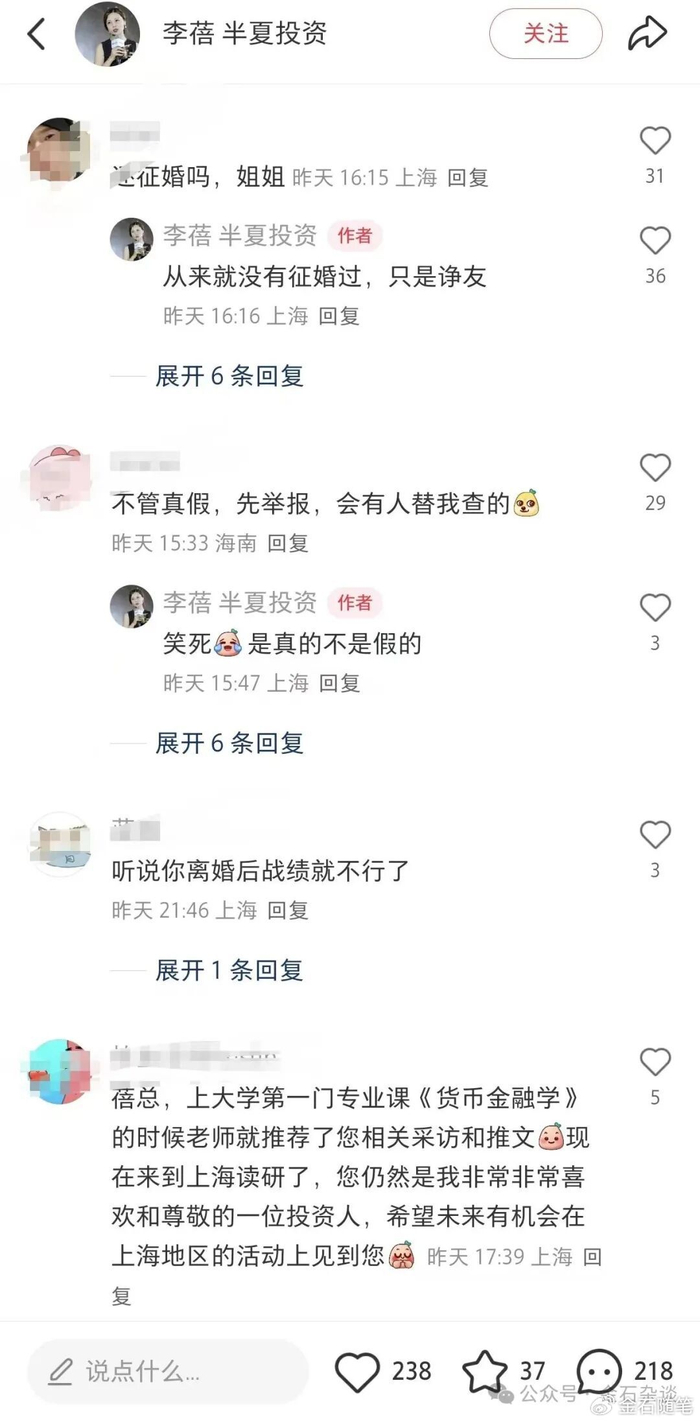Expand 6 replies under the 征婚 comment
Screen dimensions: 700x1422
(228, 376)
